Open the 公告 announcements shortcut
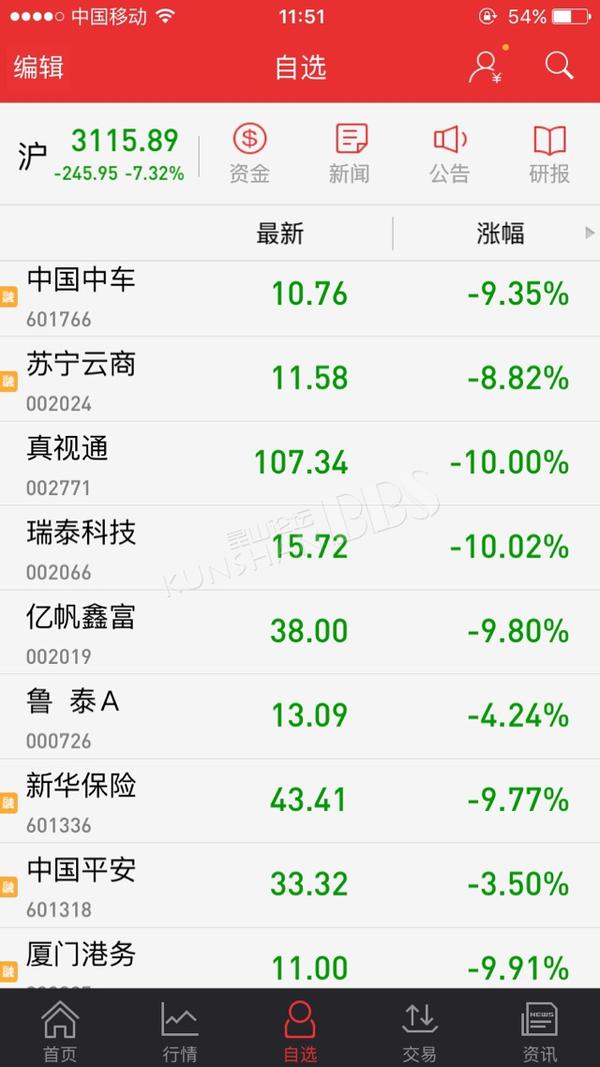This screenshot has width=600, height=1067. coord(450,154)
